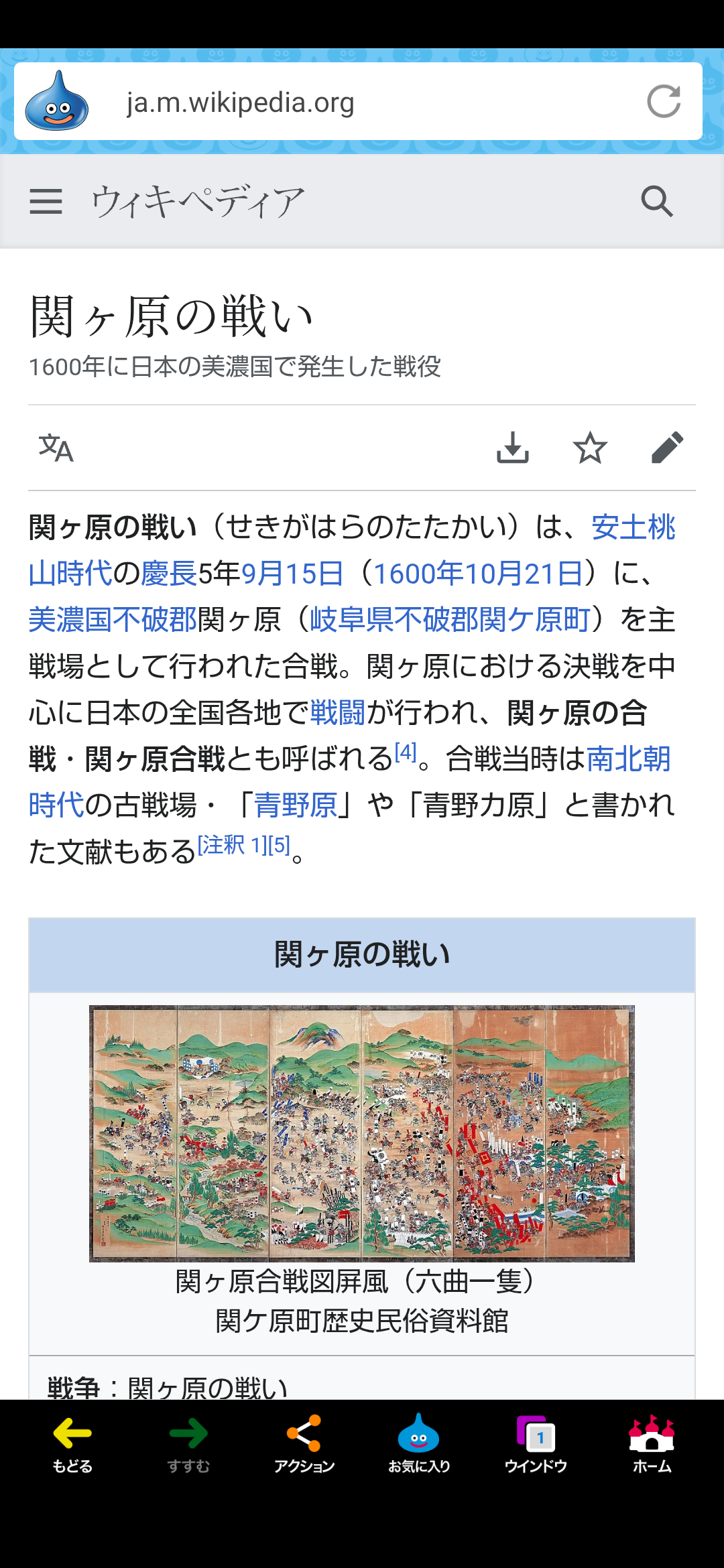Open the folding screen painting image
Viewport: 724px width, 1568px height.
click(362, 1134)
